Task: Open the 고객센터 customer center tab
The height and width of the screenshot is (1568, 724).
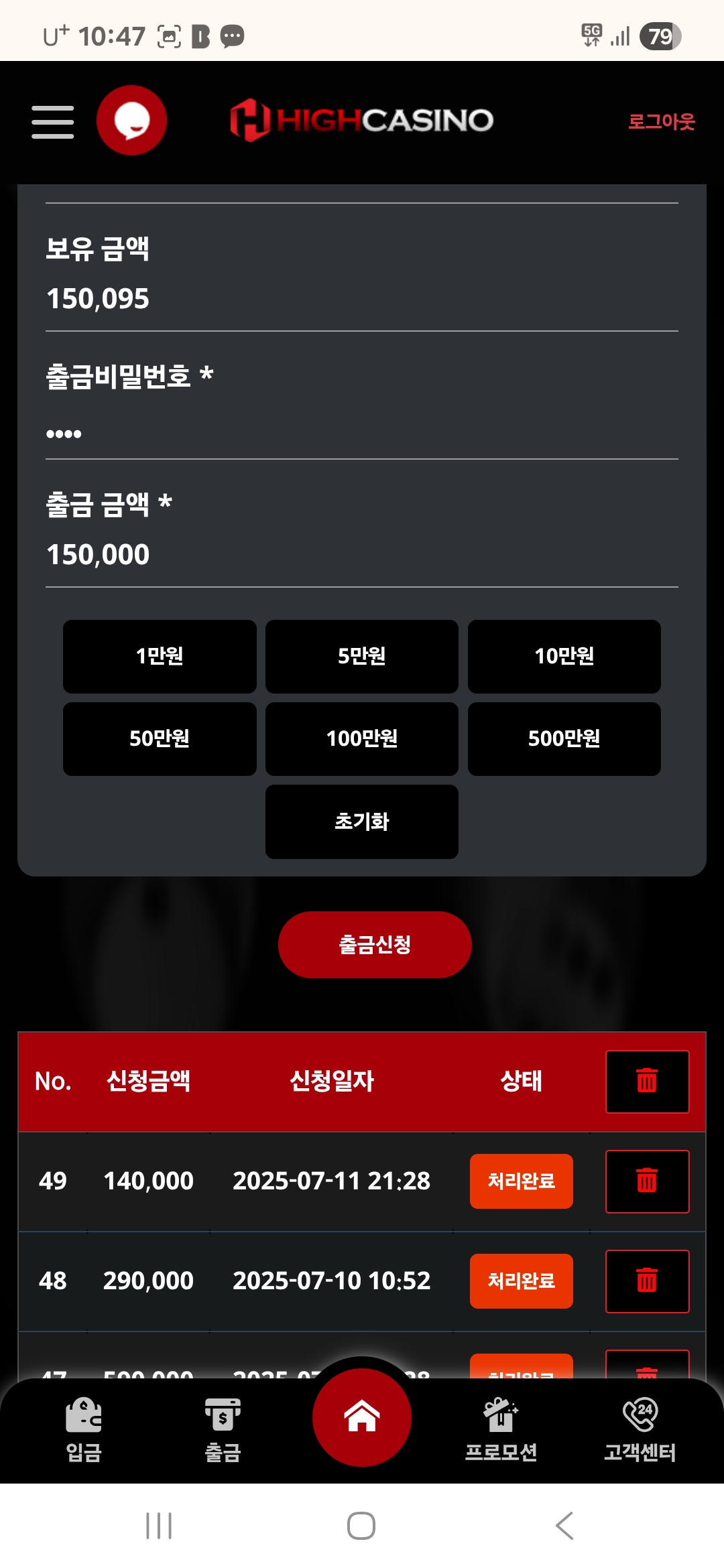Action: pyautogui.click(x=640, y=1429)
